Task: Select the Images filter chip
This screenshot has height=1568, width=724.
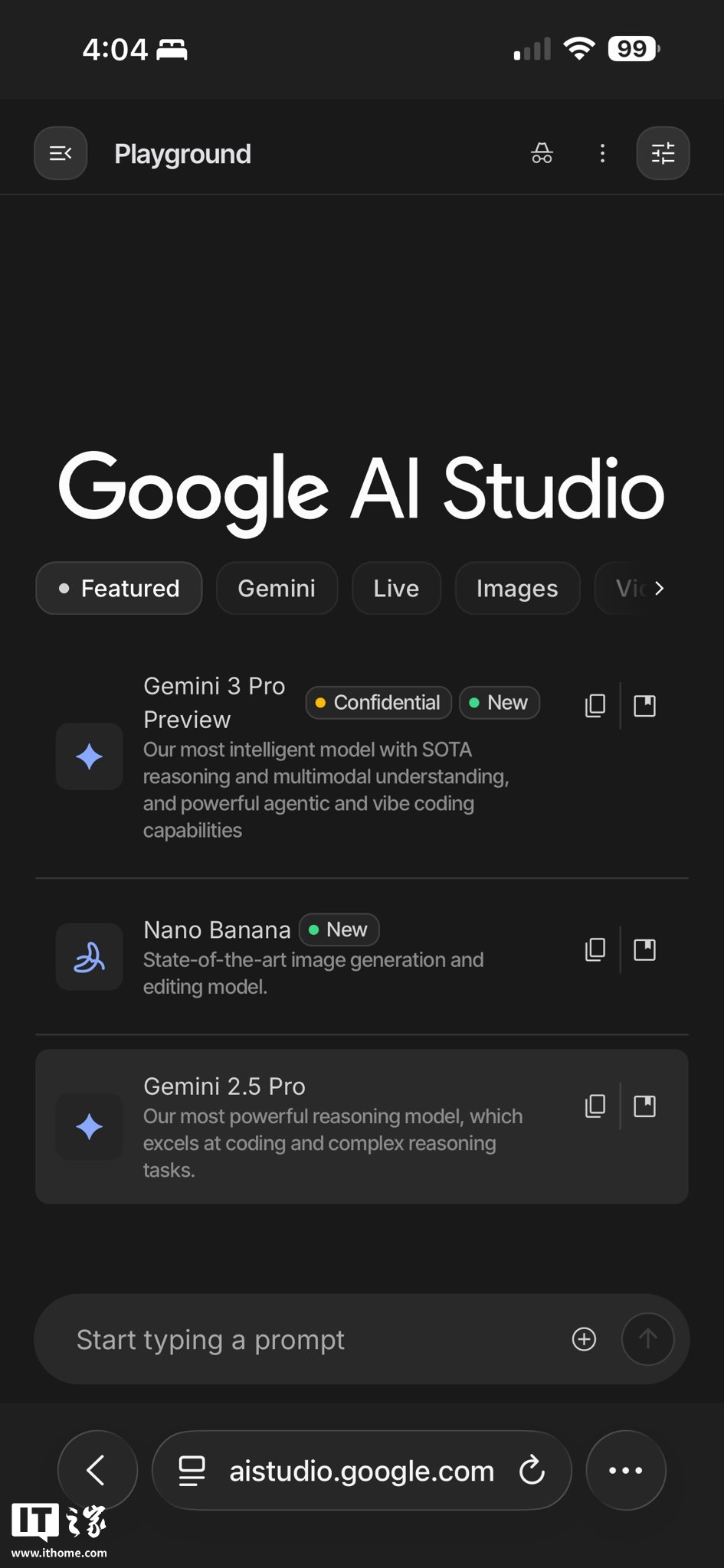Action: [x=517, y=588]
